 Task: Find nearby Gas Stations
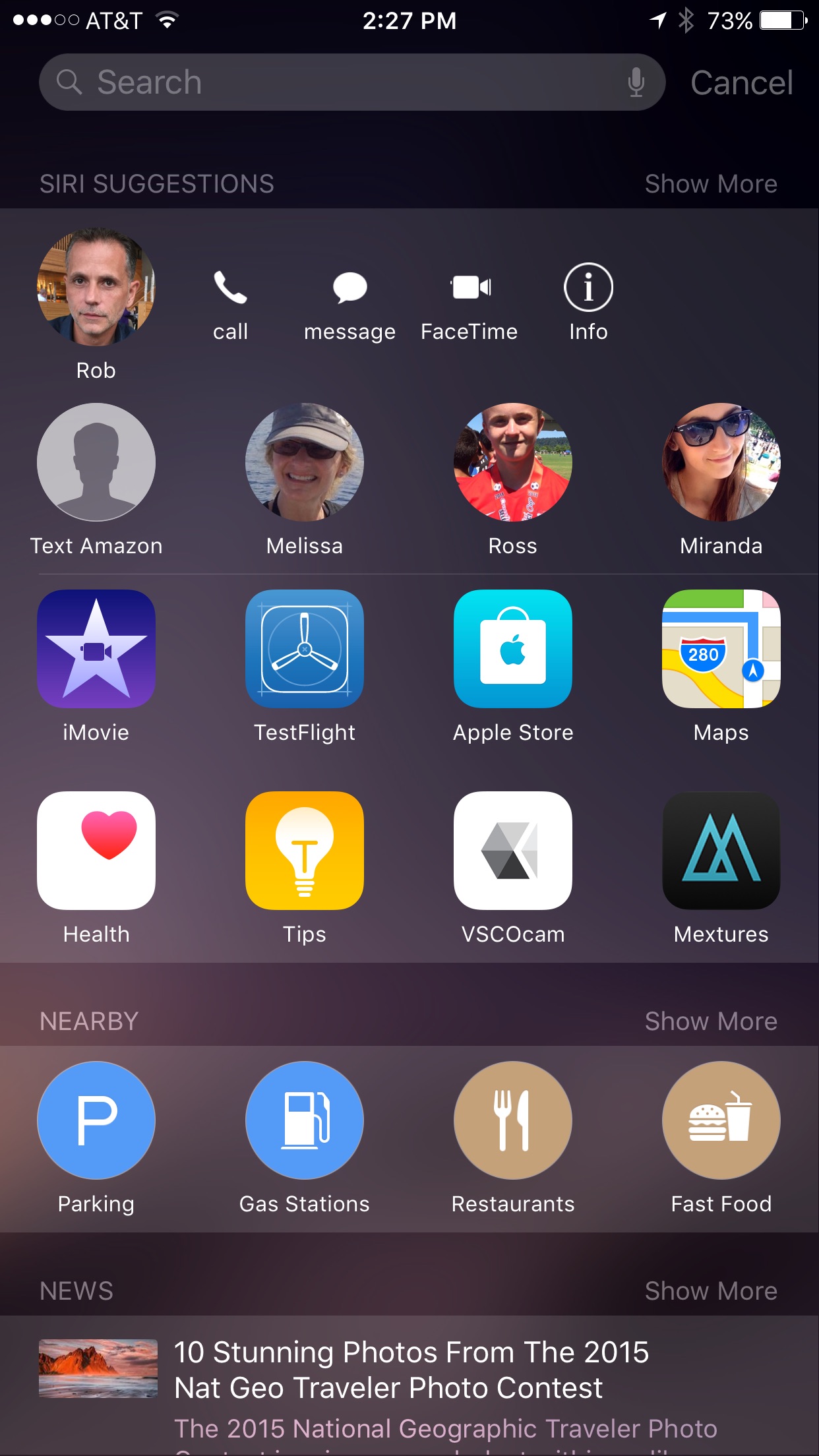(305, 1120)
